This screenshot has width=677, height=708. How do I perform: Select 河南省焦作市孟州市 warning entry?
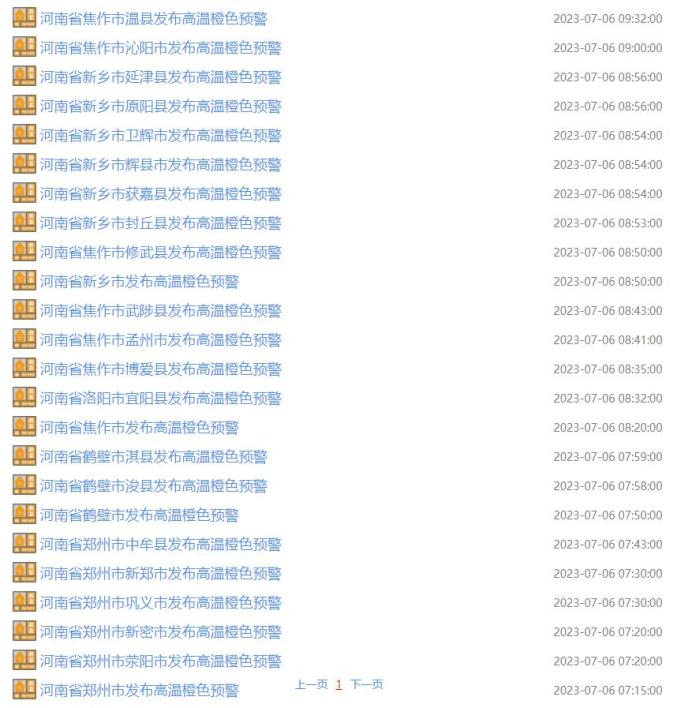160,340
